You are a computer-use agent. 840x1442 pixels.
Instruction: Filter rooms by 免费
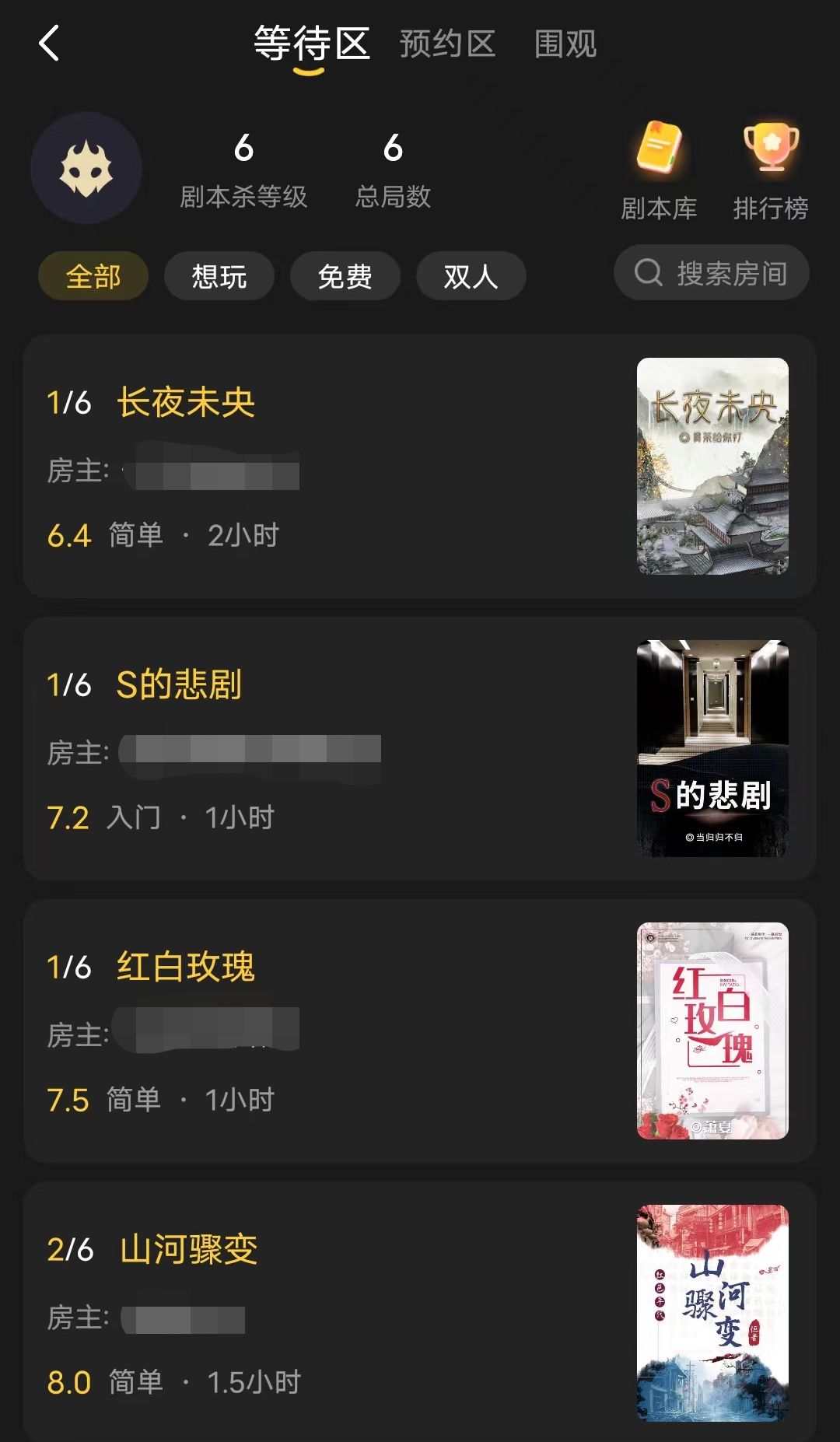(345, 276)
